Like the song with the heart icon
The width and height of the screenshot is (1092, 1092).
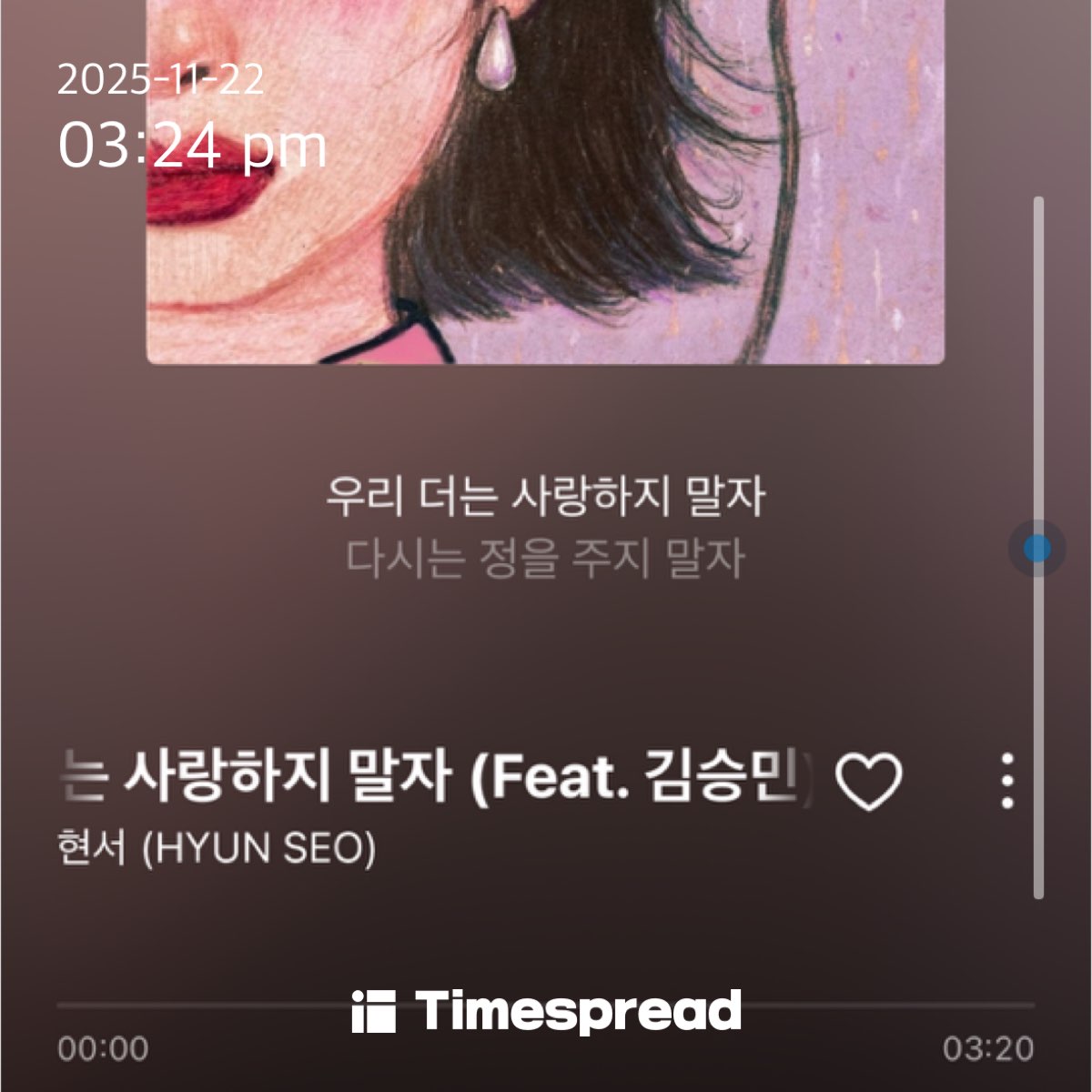(868, 782)
